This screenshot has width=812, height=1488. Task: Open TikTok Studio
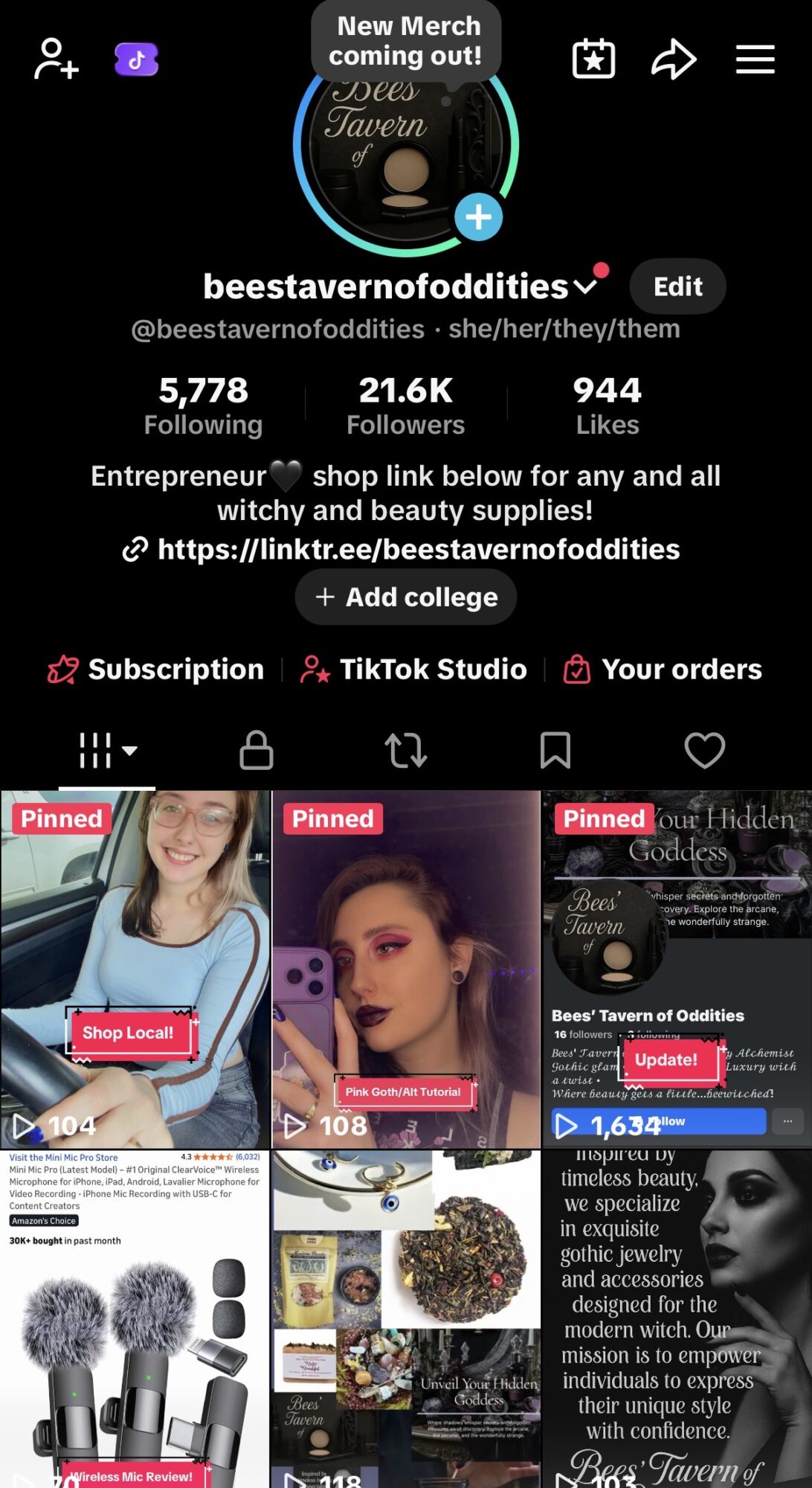[x=413, y=670]
